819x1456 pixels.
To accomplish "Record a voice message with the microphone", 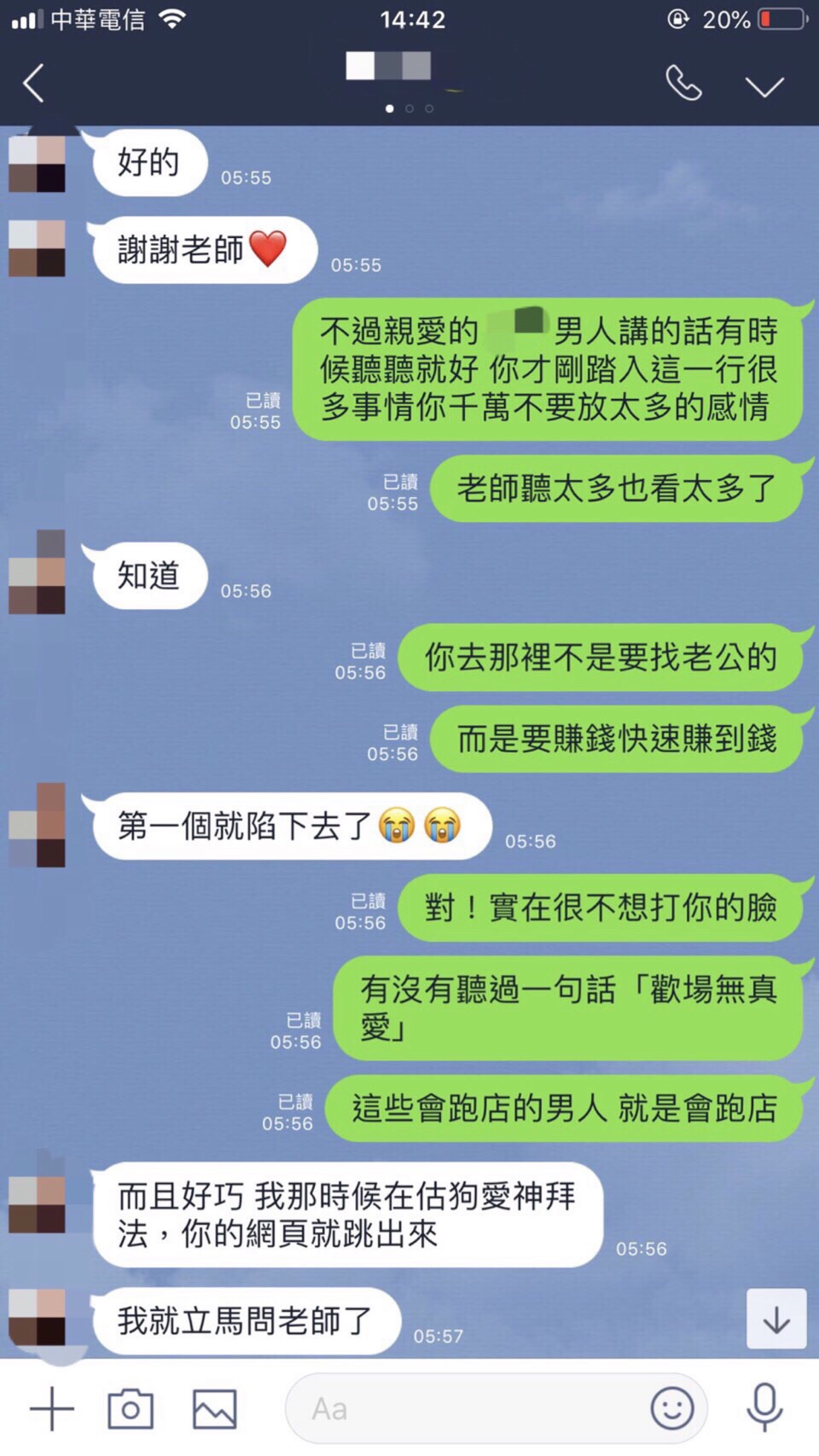I will 764,1408.
